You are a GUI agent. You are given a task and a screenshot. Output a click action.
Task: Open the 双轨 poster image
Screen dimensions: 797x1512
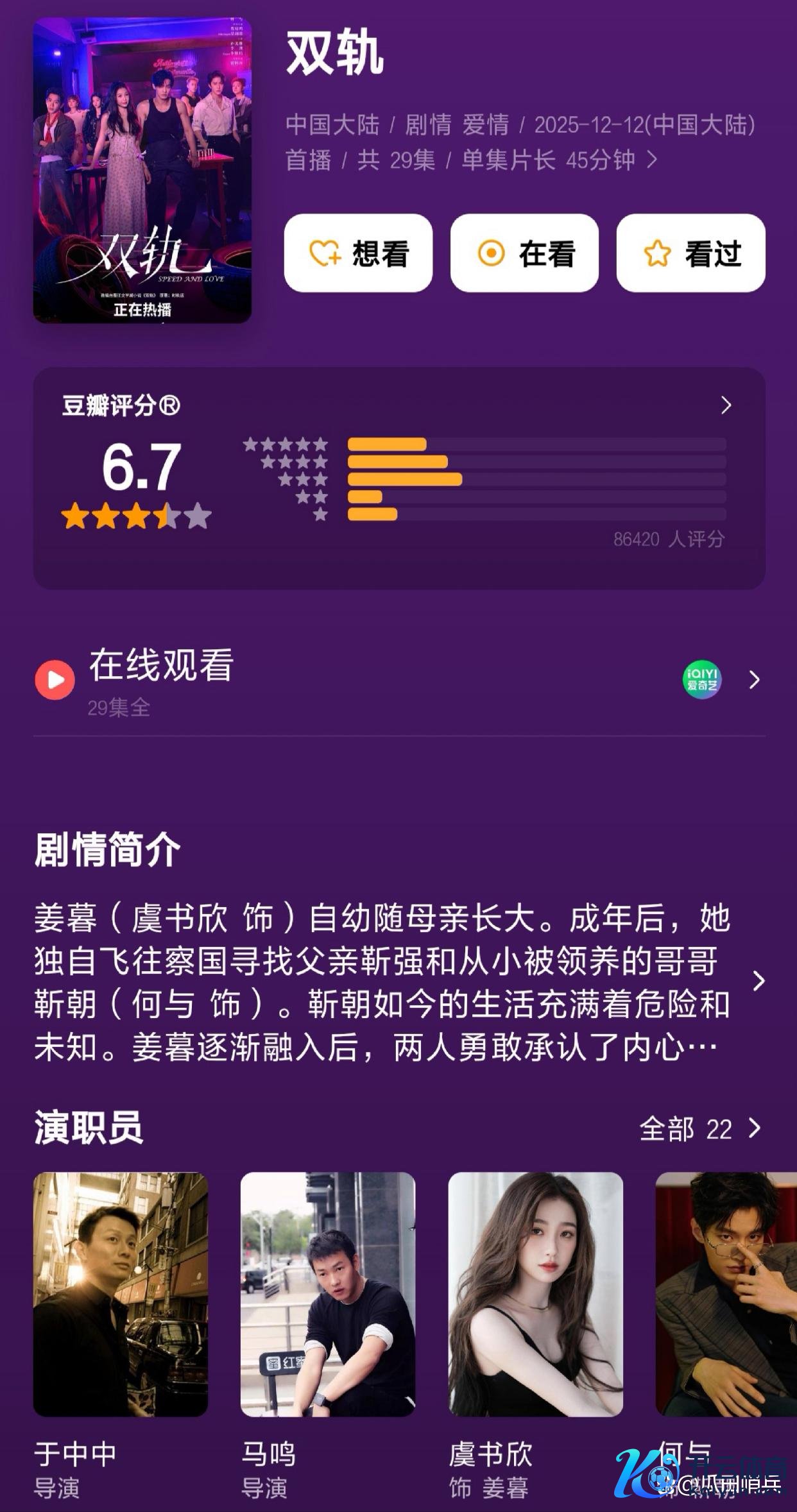pos(142,170)
